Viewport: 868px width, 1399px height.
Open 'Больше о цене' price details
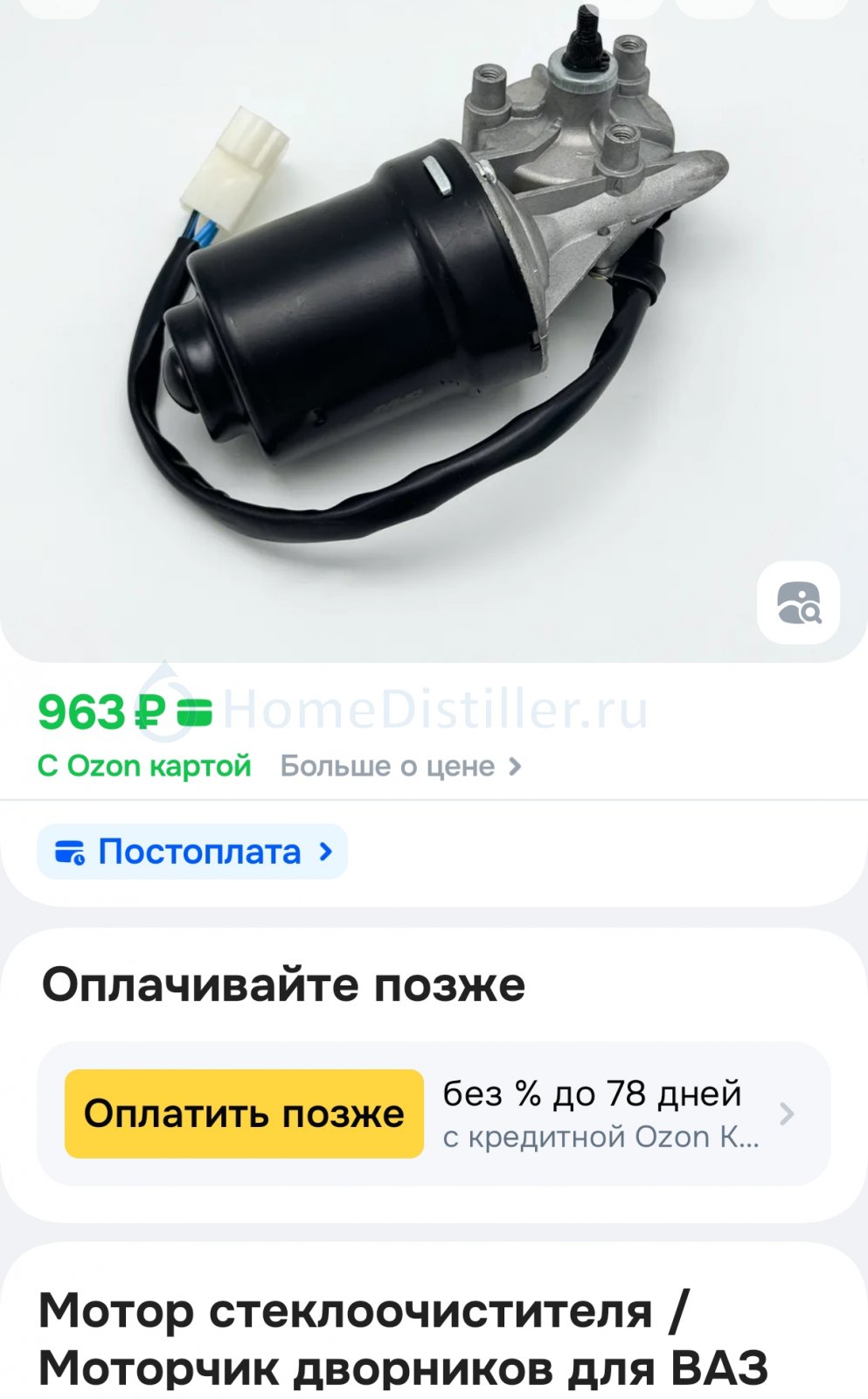pos(400,767)
